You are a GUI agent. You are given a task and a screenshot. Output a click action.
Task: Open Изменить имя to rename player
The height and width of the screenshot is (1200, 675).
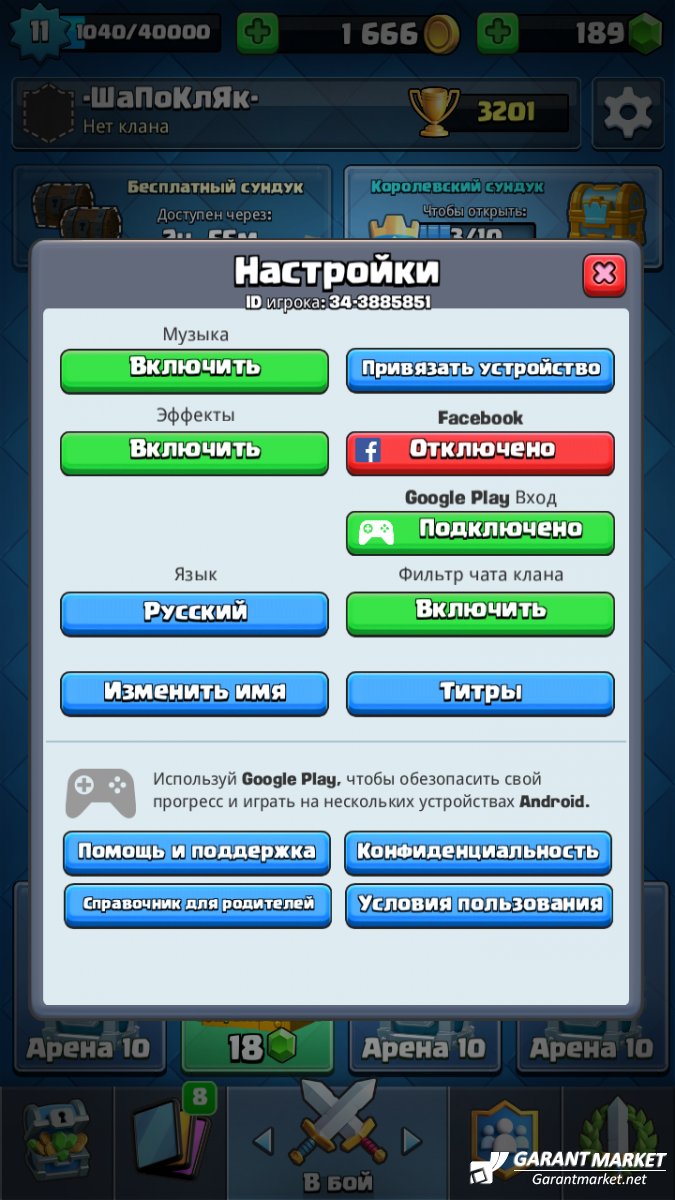[x=194, y=693]
